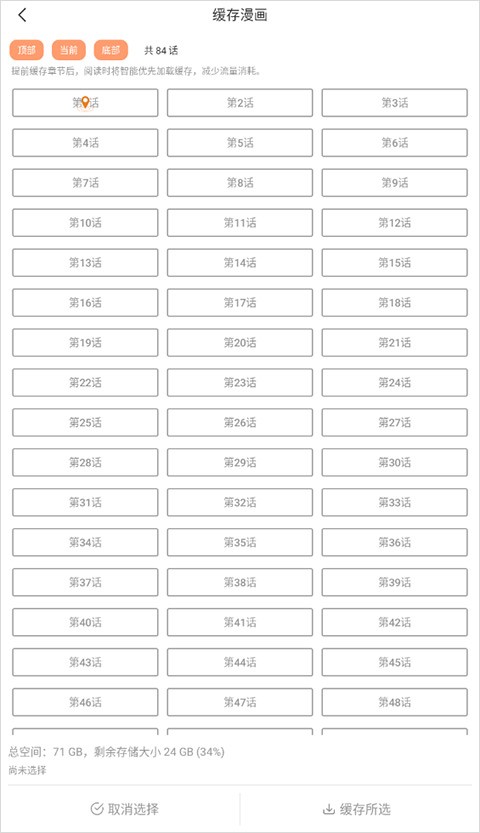Choose chapter 第20话
Viewport: 480px width, 833px height.
240,343
